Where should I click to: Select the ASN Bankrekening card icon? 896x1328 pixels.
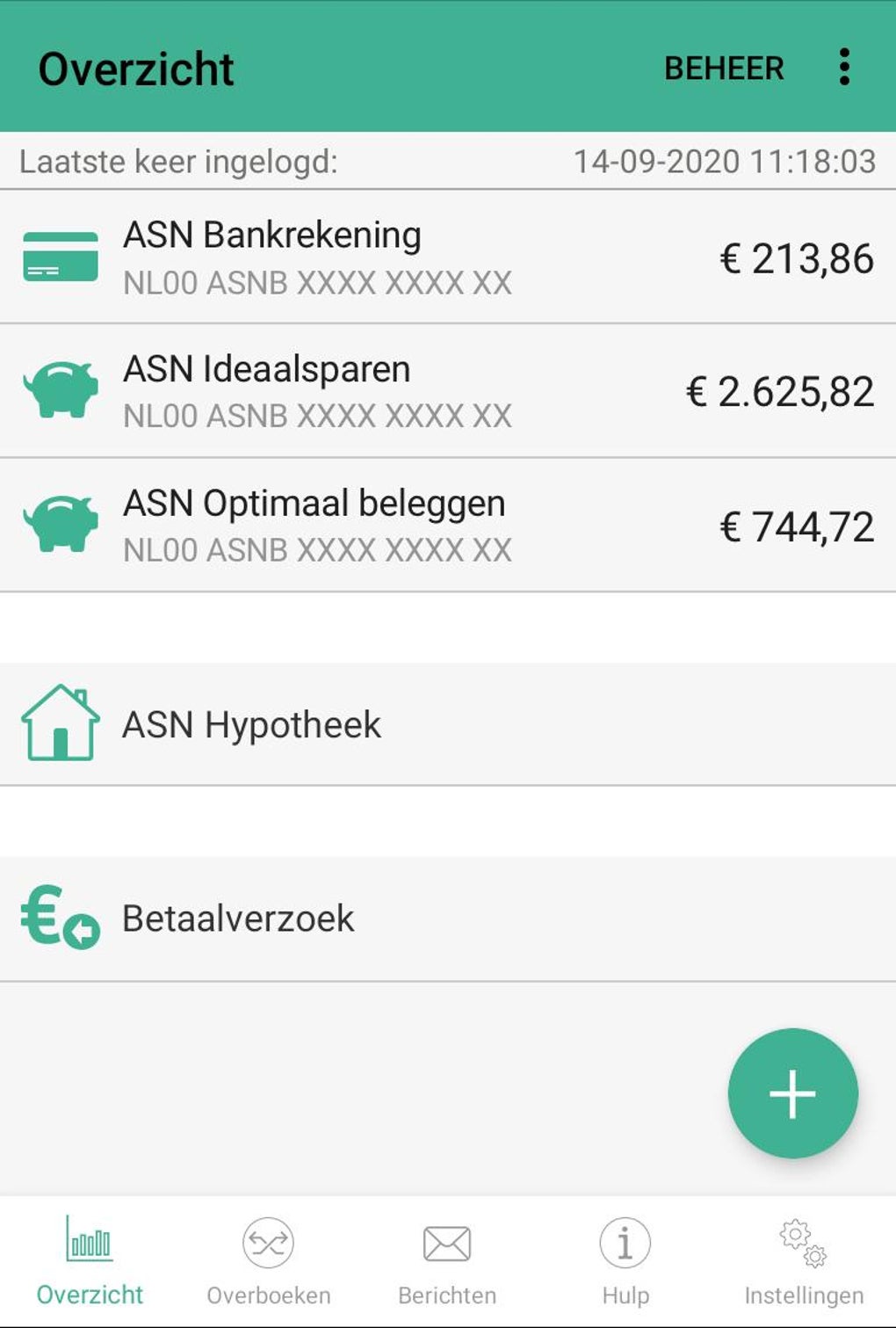click(x=61, y=255)
